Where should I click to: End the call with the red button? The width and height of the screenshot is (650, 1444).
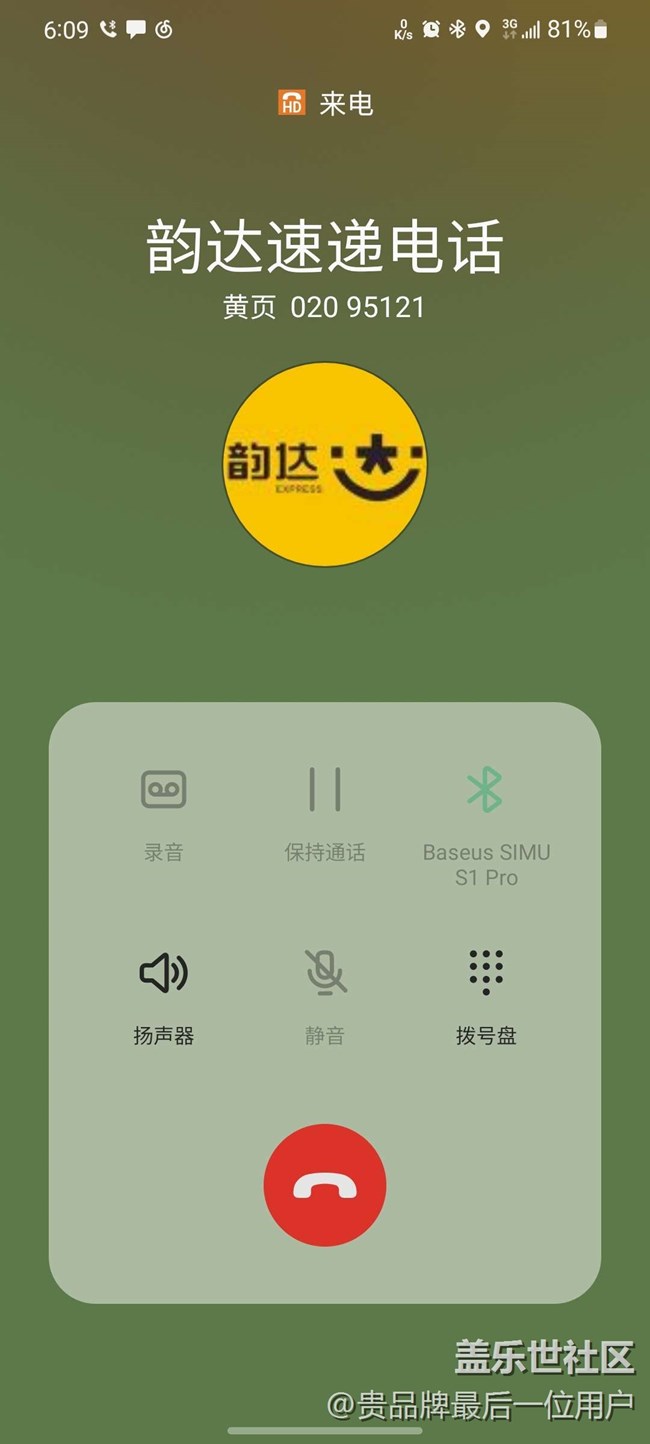325,1185
